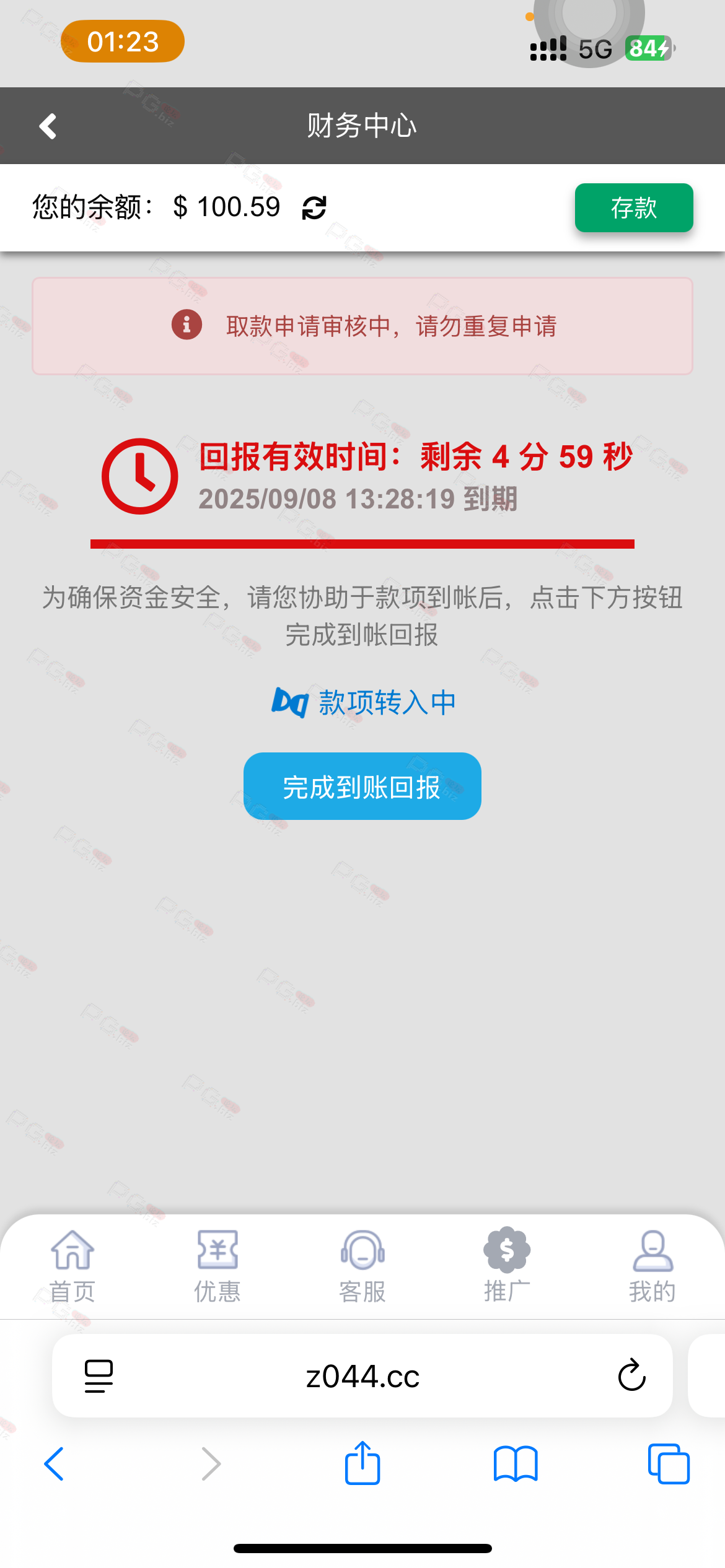Tap the 存款 deposit button

click(x=633, y=208)
